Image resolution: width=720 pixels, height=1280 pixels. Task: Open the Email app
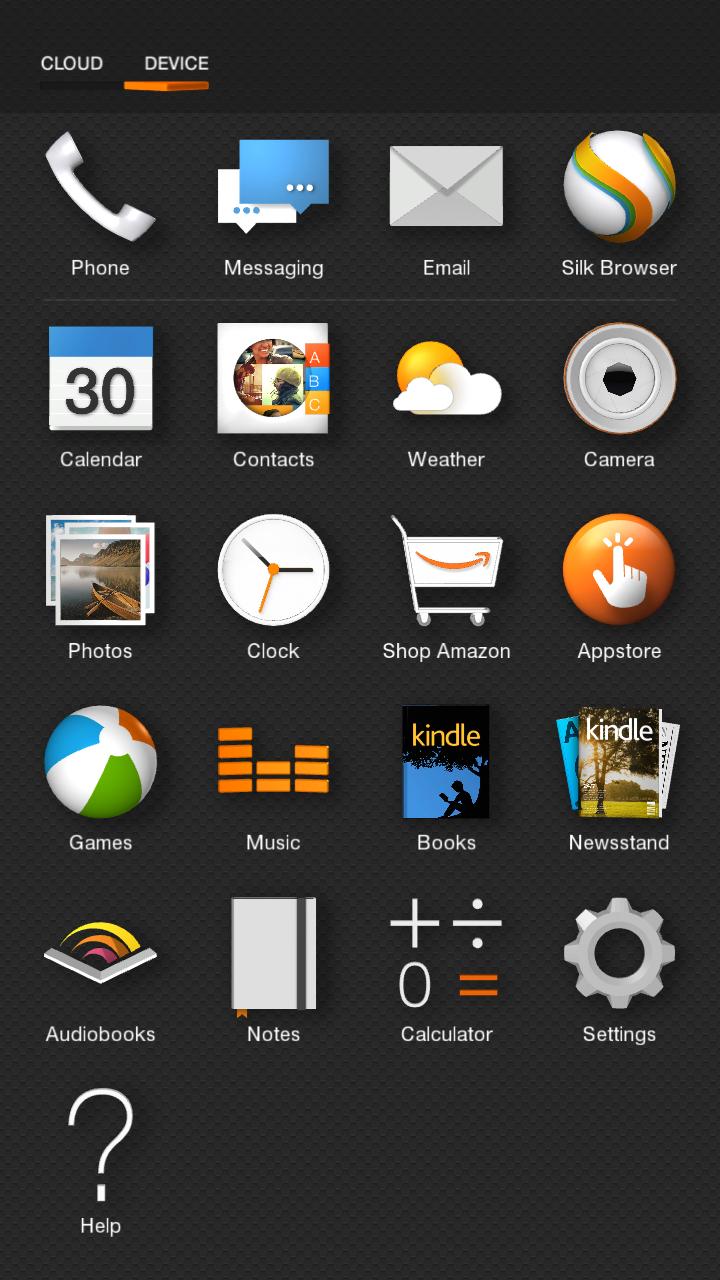point(446,188)
